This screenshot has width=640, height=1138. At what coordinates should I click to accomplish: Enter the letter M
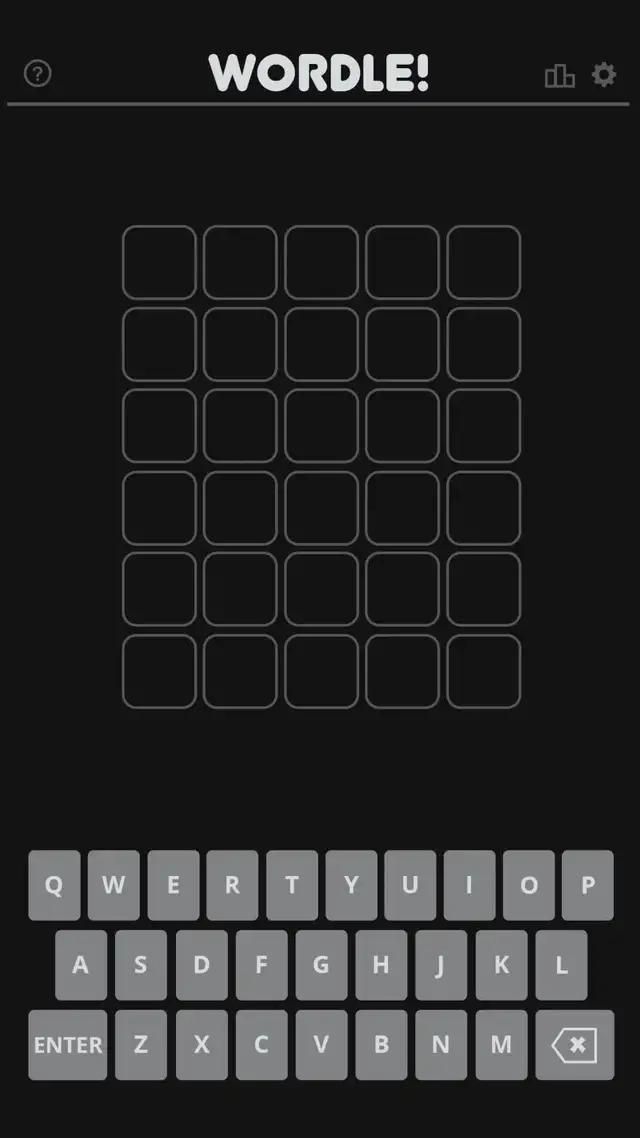501,1045
